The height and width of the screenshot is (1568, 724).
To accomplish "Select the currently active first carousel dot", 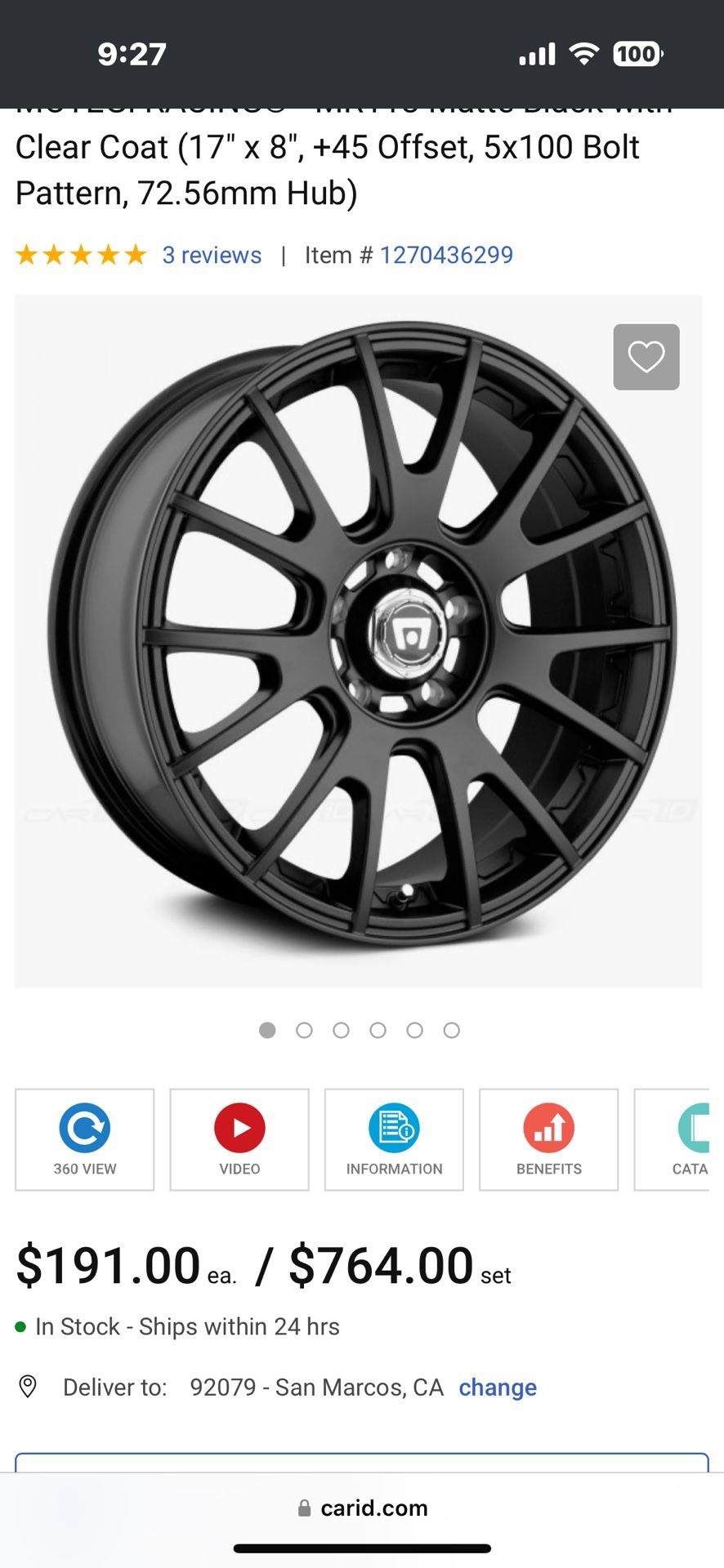I will 267,1030.
